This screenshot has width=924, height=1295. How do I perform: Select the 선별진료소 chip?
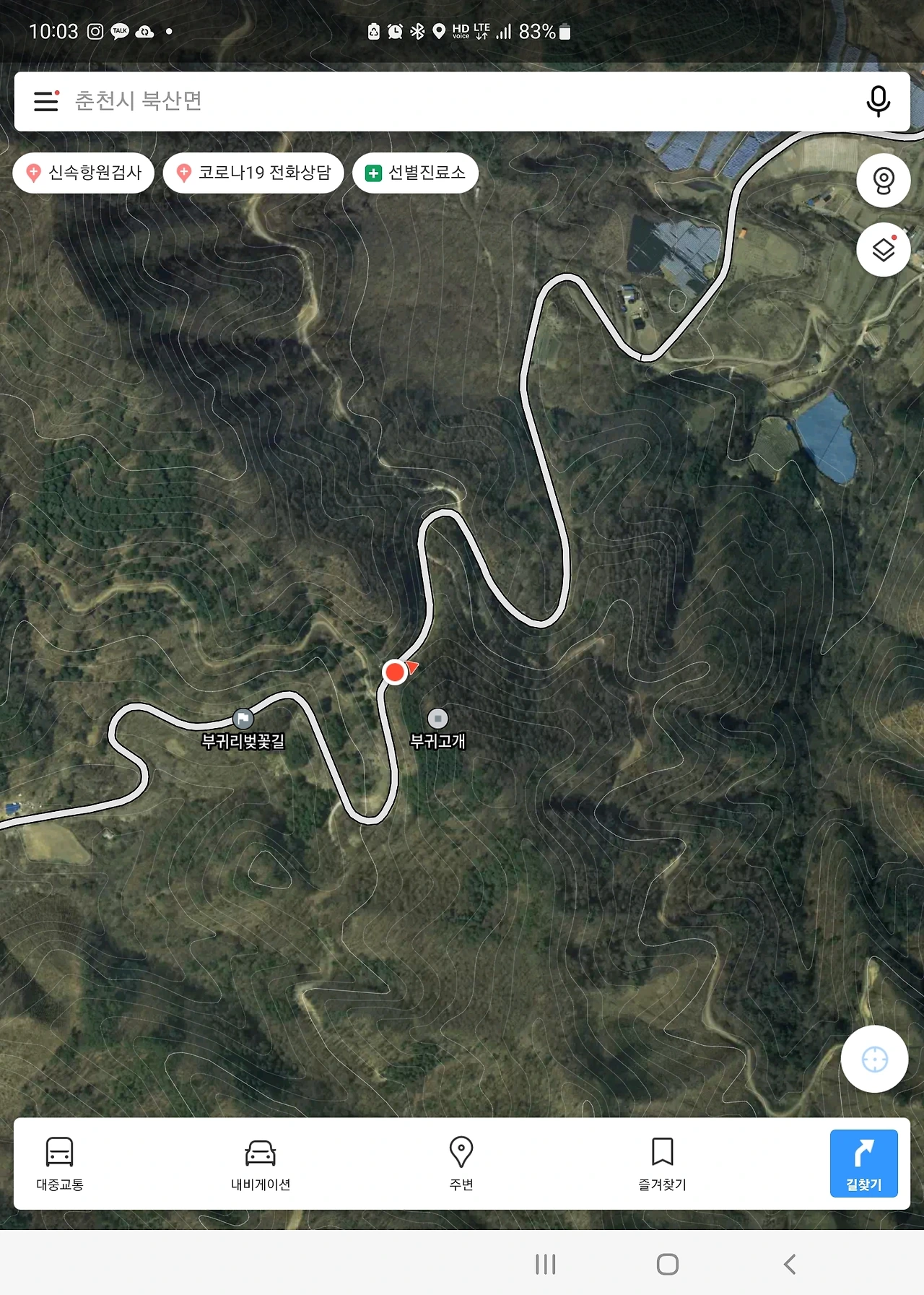tap(415, 173)
